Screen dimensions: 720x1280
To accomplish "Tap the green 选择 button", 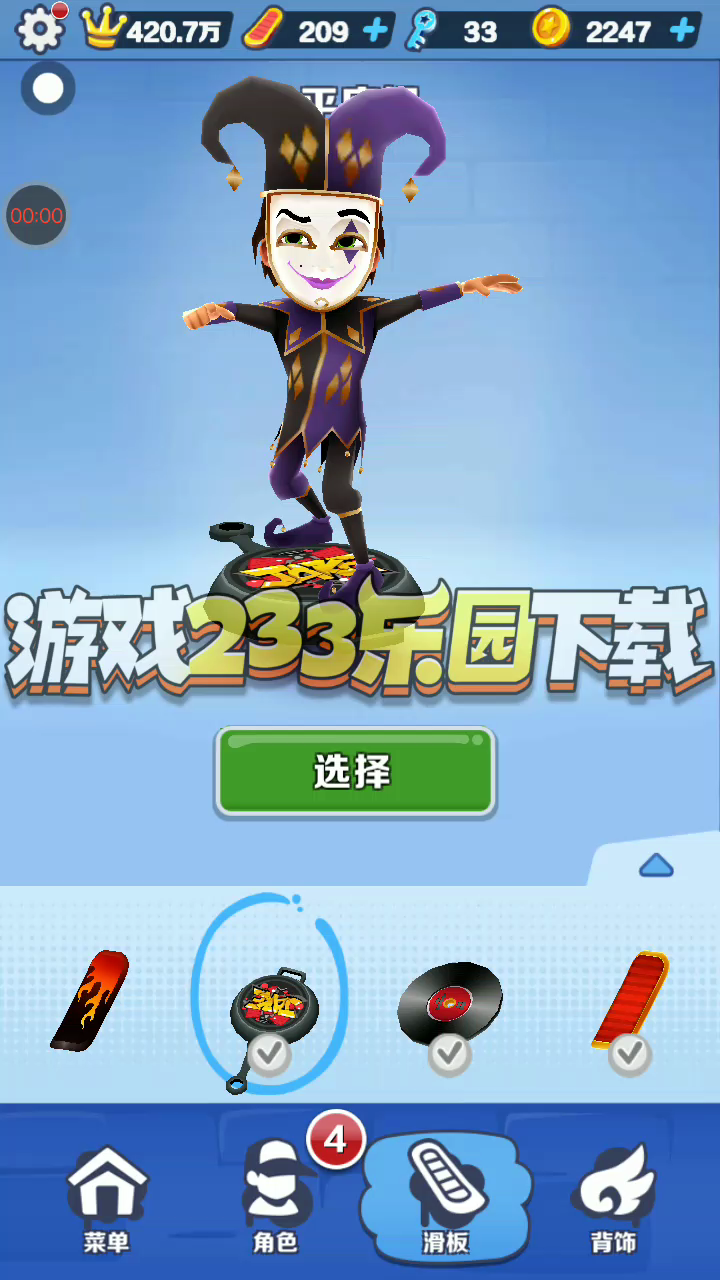I will pos(356,772).
